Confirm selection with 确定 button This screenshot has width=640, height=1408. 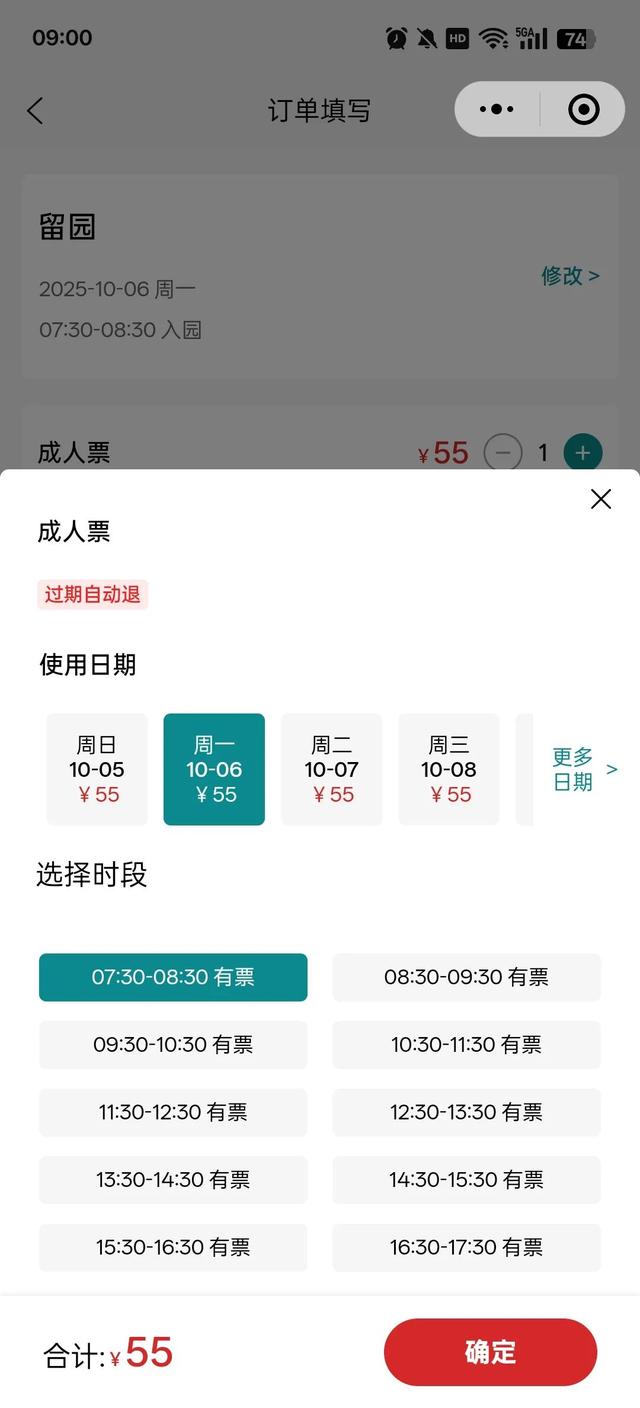(490, 1352)
